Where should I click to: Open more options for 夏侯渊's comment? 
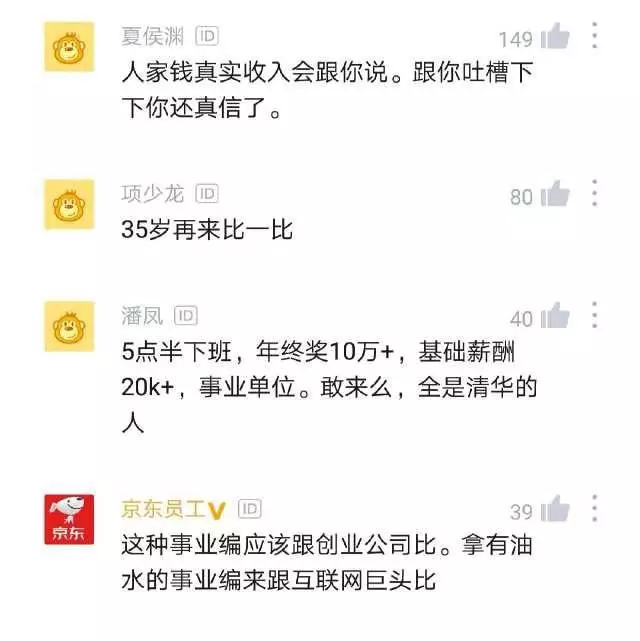[x=595, y=38]
